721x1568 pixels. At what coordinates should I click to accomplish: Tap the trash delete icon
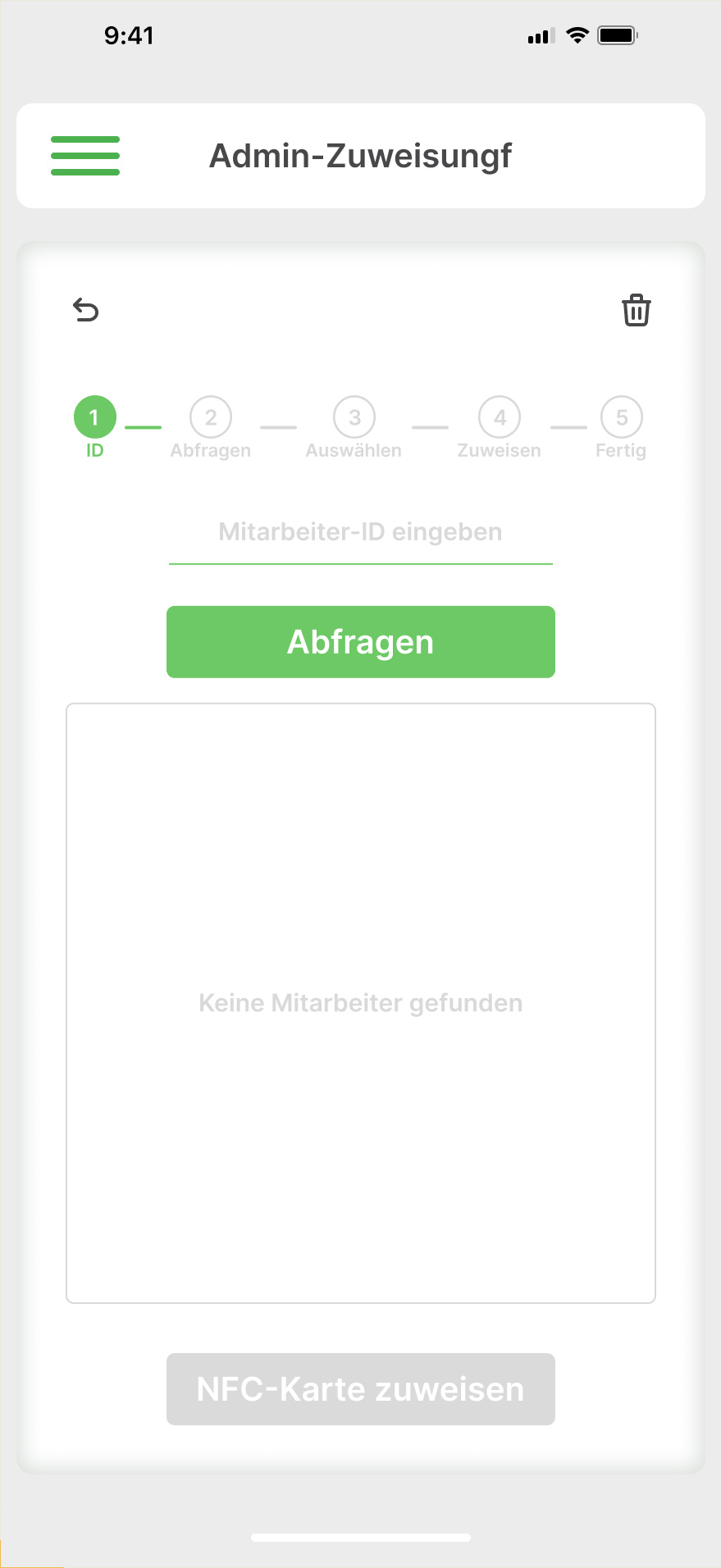[636, 310]
